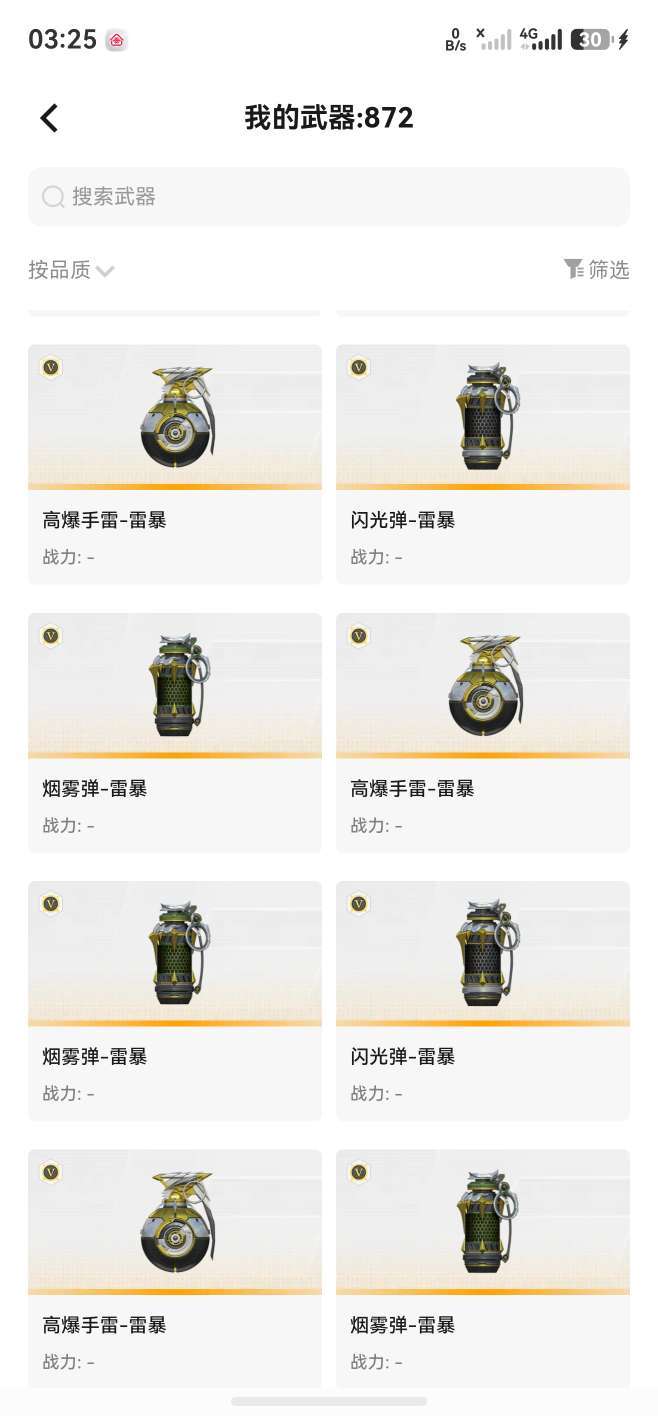Screen dimensions: 658x1416
Task: Open the 筛选 filter options
Action: [x=596, y=269]
